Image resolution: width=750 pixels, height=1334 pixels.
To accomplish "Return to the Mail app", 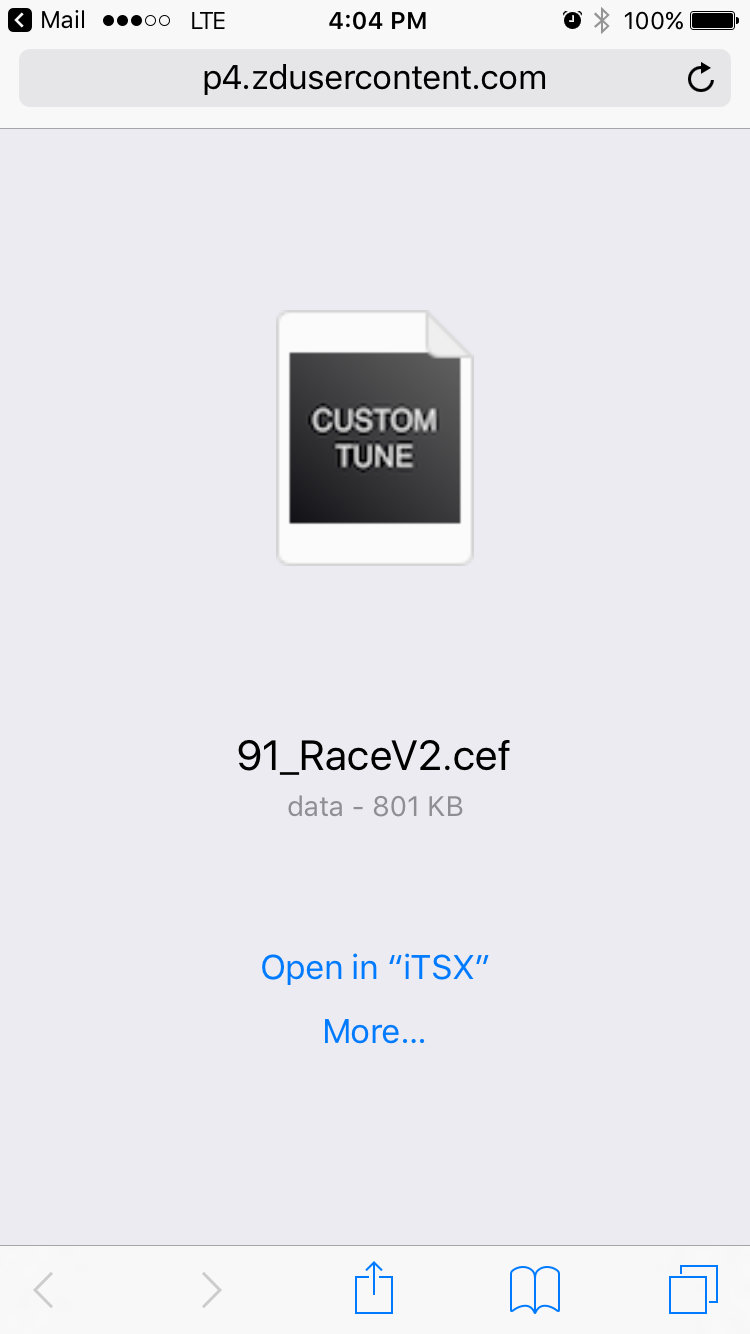I will 47,20.
